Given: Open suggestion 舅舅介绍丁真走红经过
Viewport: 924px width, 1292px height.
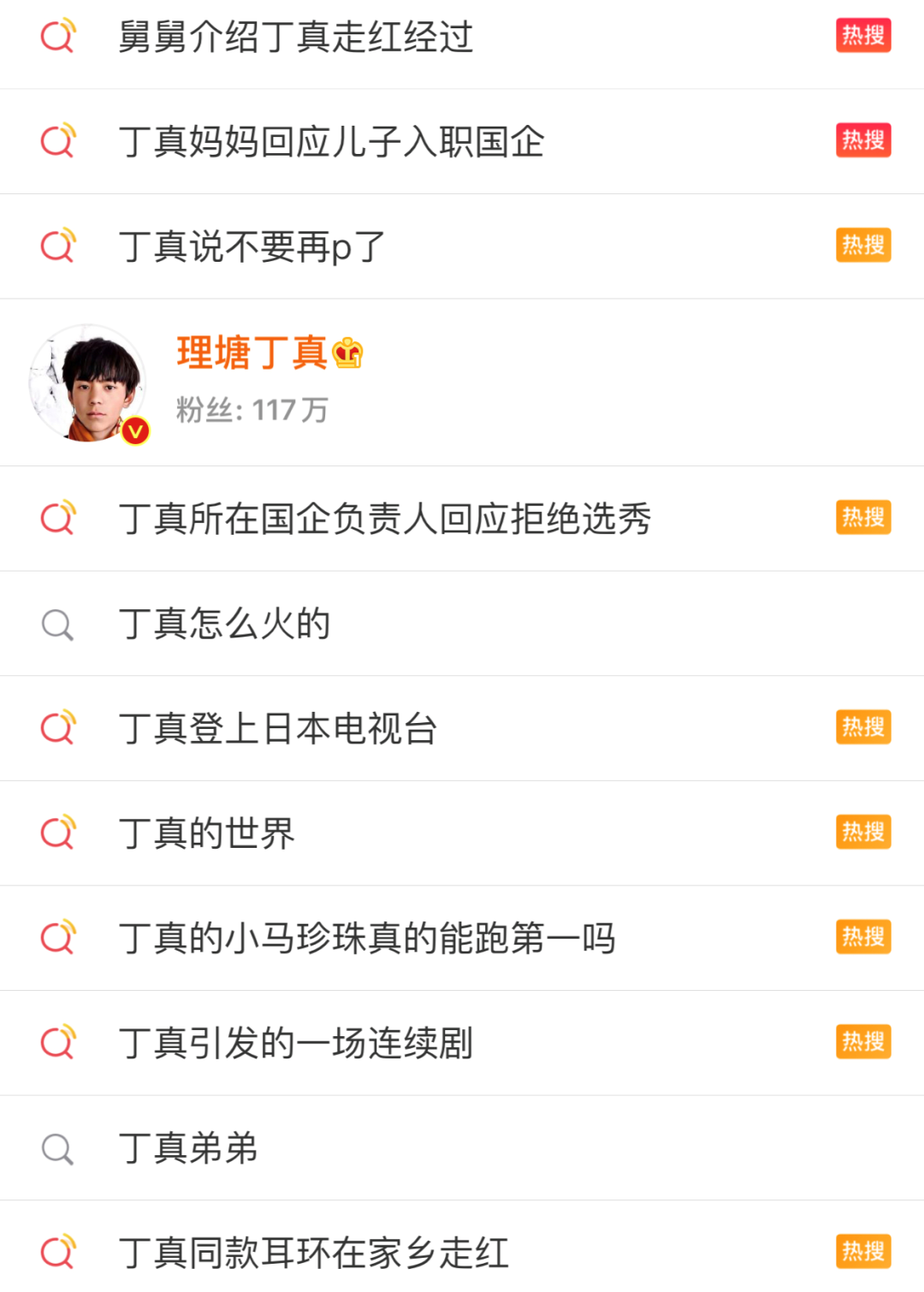Looking at the screenshot, I should pos(295,37).
